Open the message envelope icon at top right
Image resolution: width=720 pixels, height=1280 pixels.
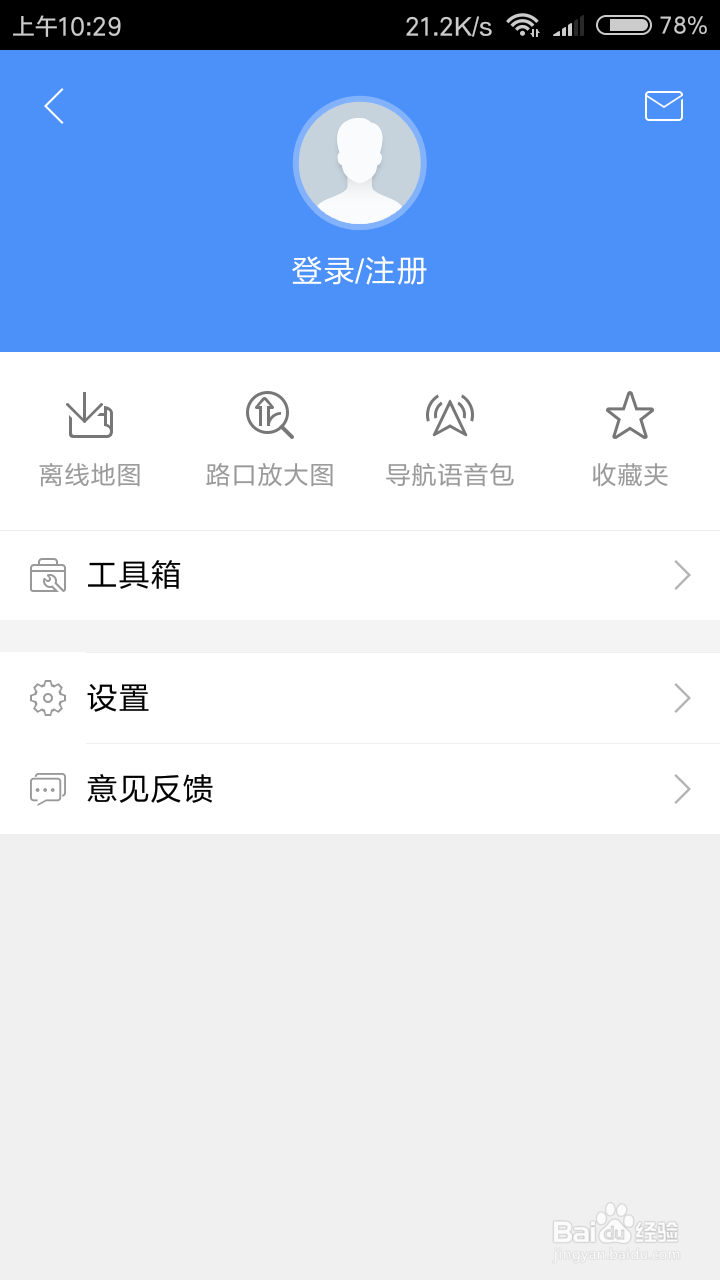click(x=663, y=105)
